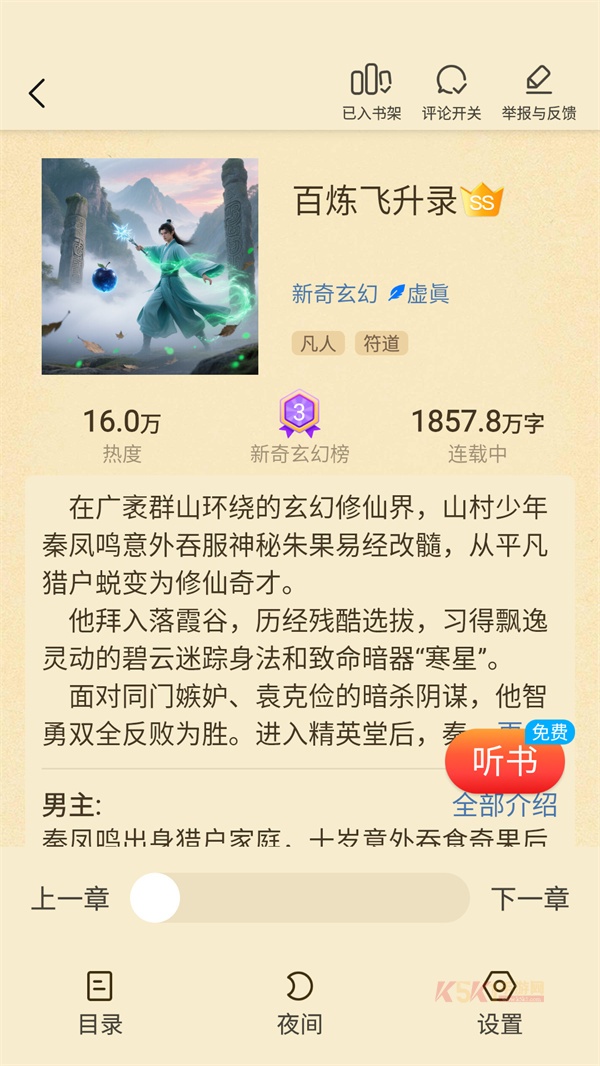Select the 凡人 tag chip
600x1066 pixels.
[318, 343]
